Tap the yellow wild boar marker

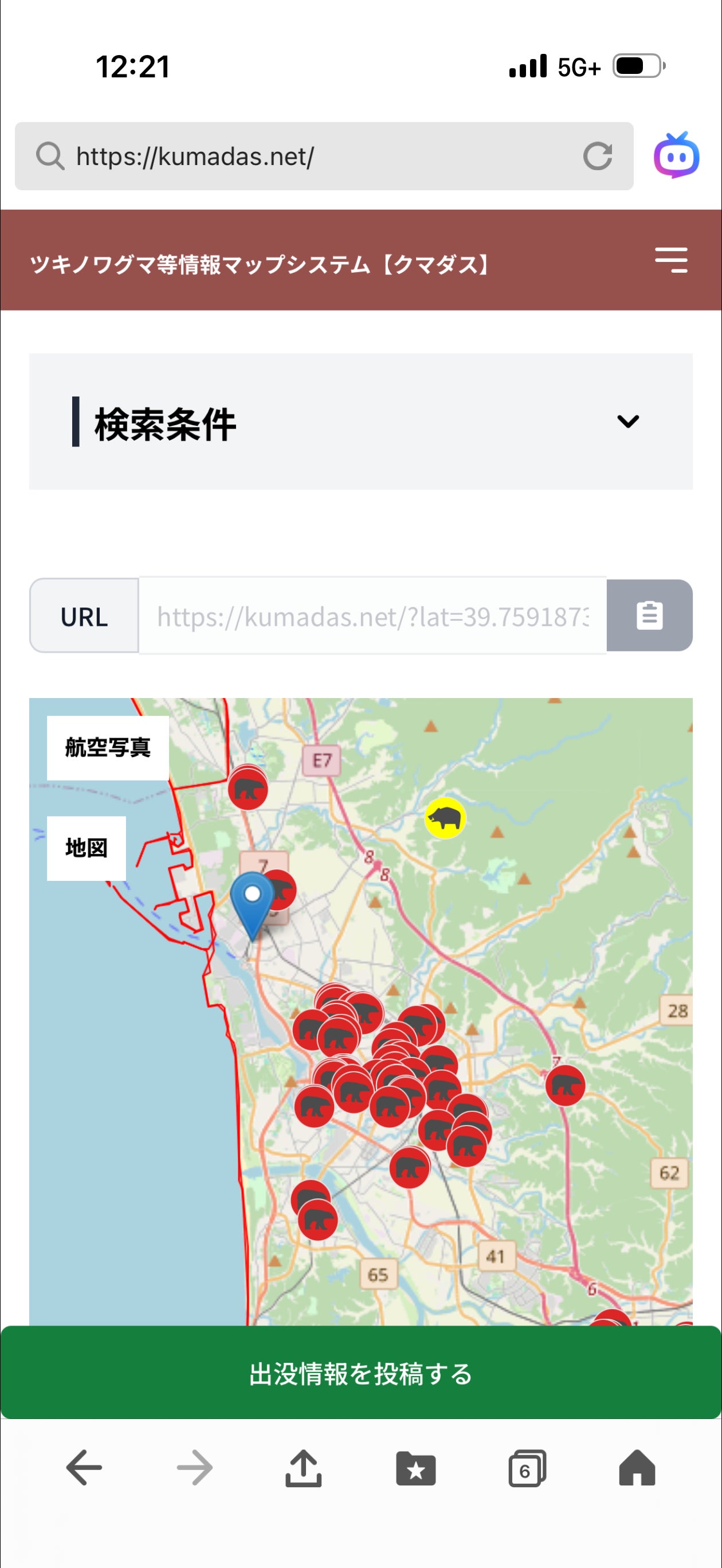(445, 818)
